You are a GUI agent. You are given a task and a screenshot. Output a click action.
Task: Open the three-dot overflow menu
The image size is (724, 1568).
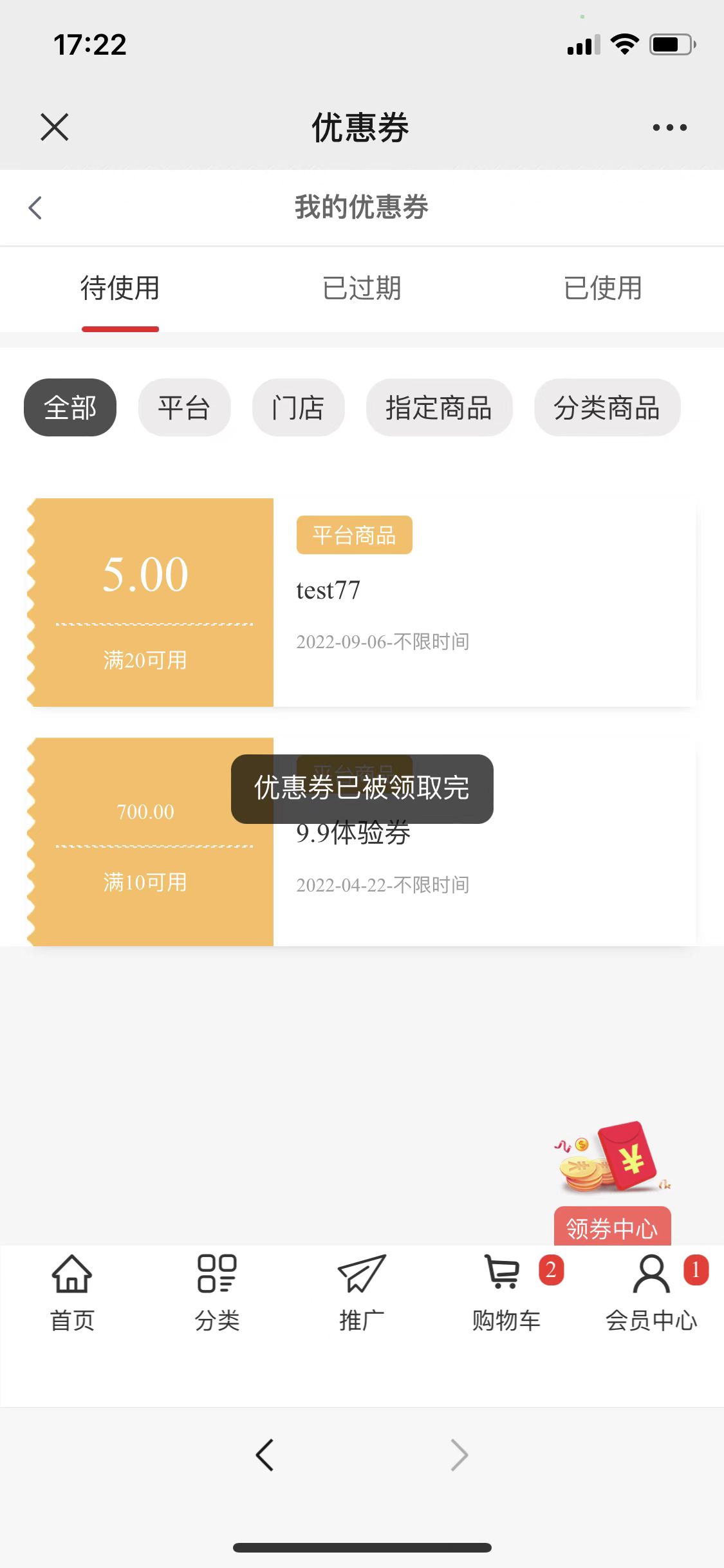669,127
